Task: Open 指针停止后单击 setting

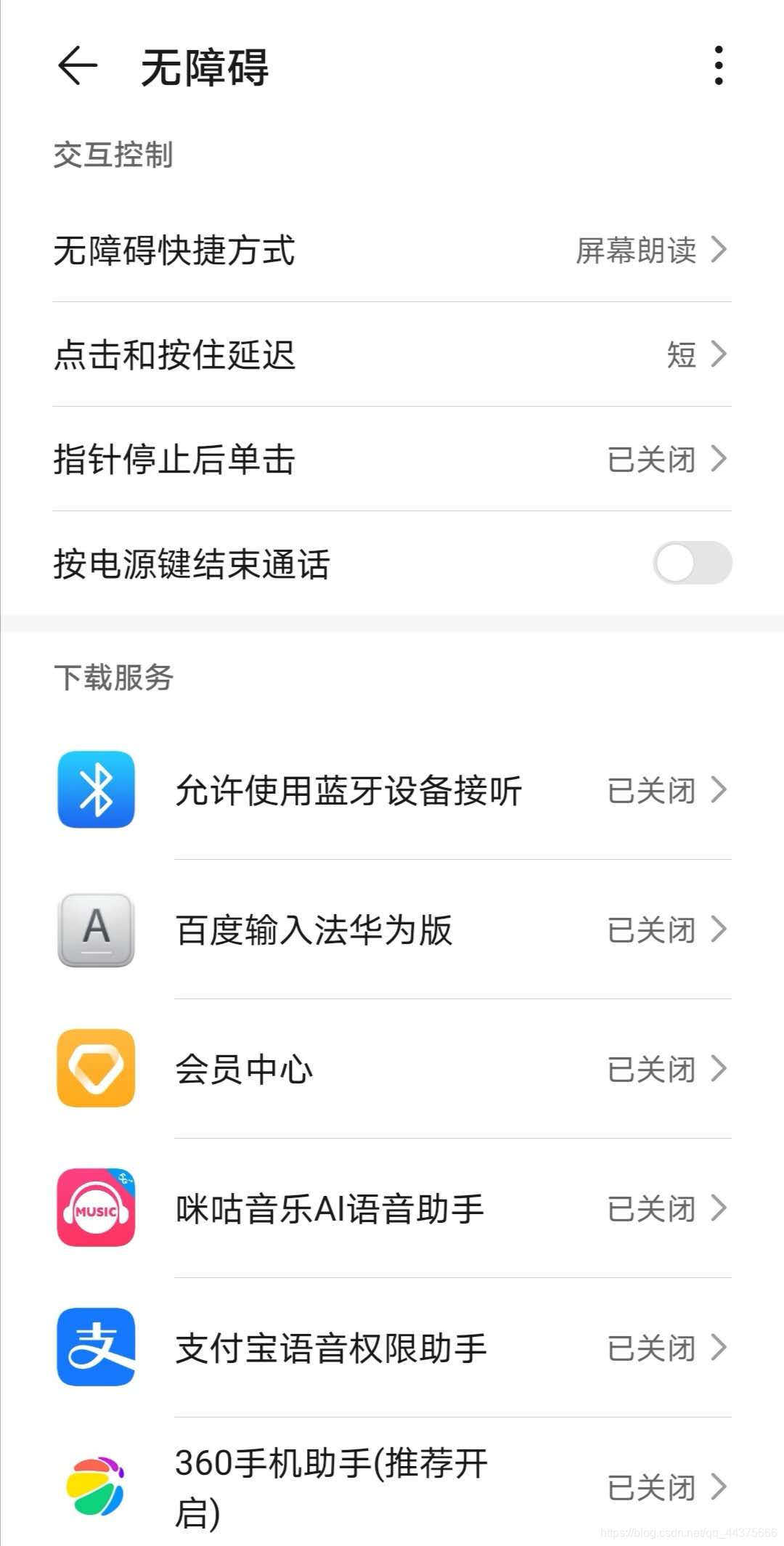Action: (x=392, y=460)
